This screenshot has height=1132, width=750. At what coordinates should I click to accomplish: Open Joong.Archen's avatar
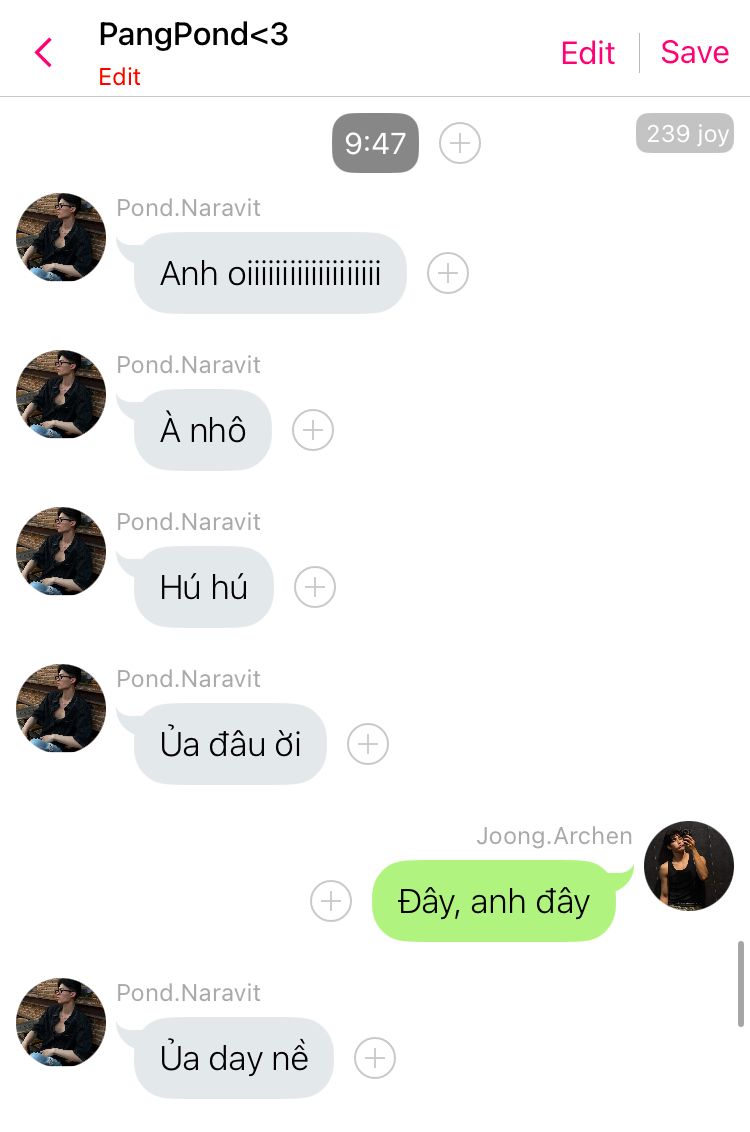(689, 866)
